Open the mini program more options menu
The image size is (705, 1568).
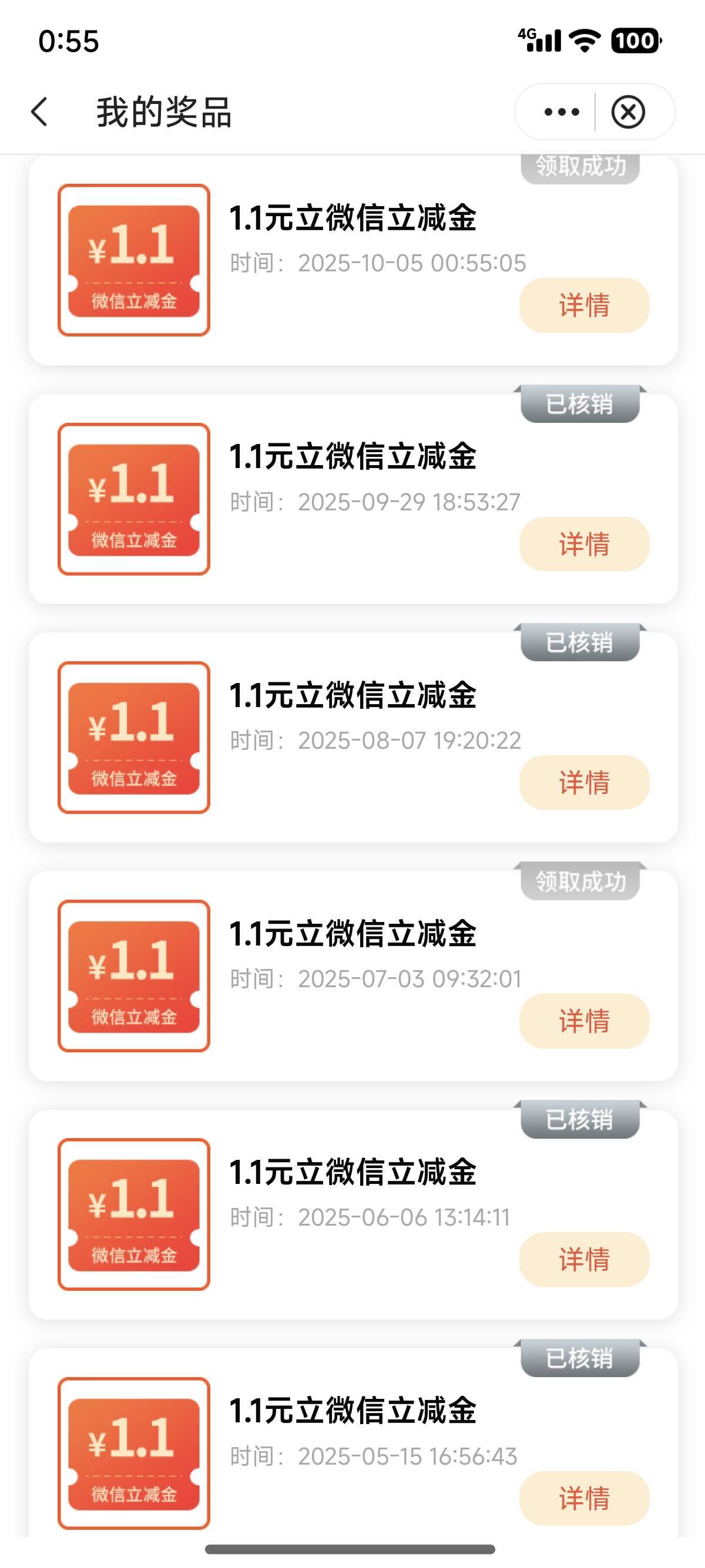561,112
